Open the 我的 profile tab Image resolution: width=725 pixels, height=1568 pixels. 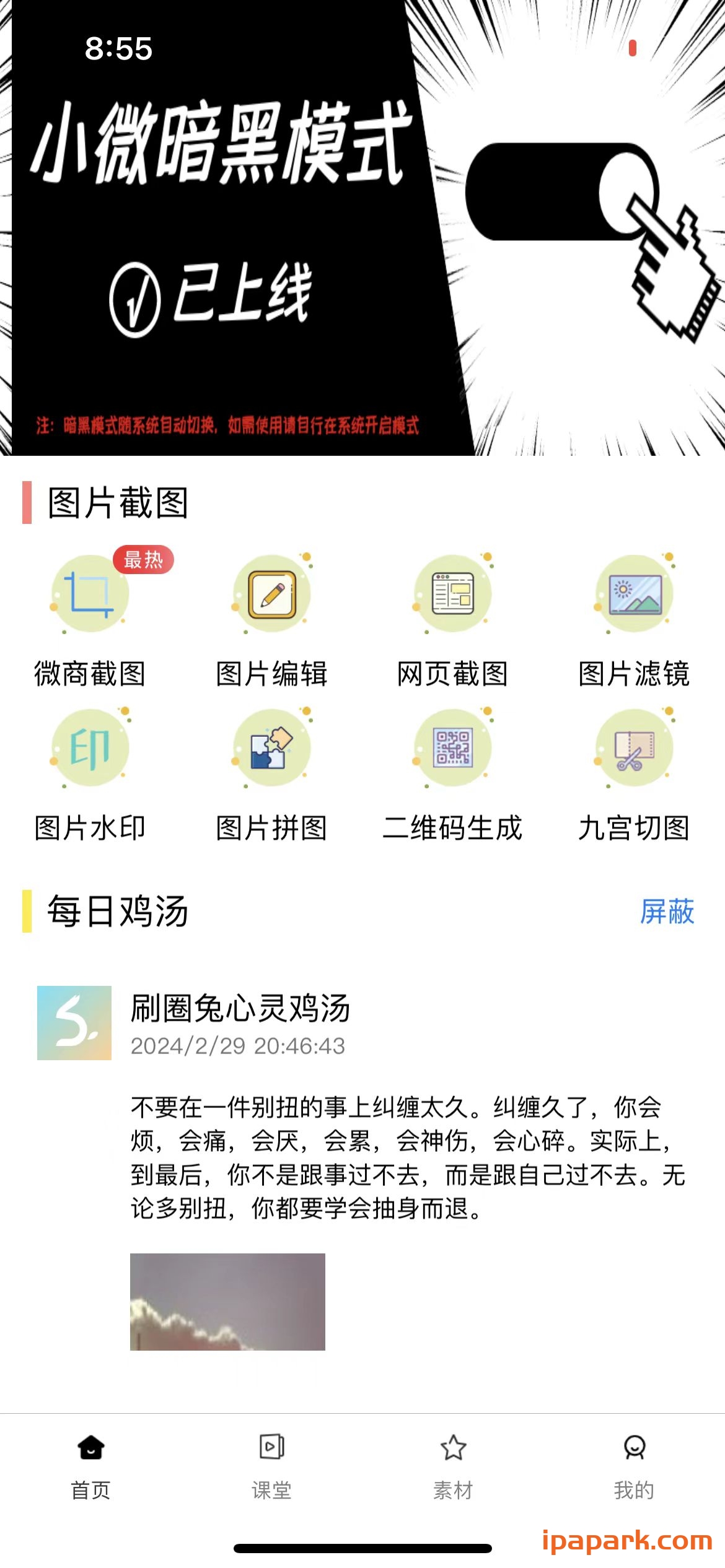pyautogui.click(x=634, y=1468)
